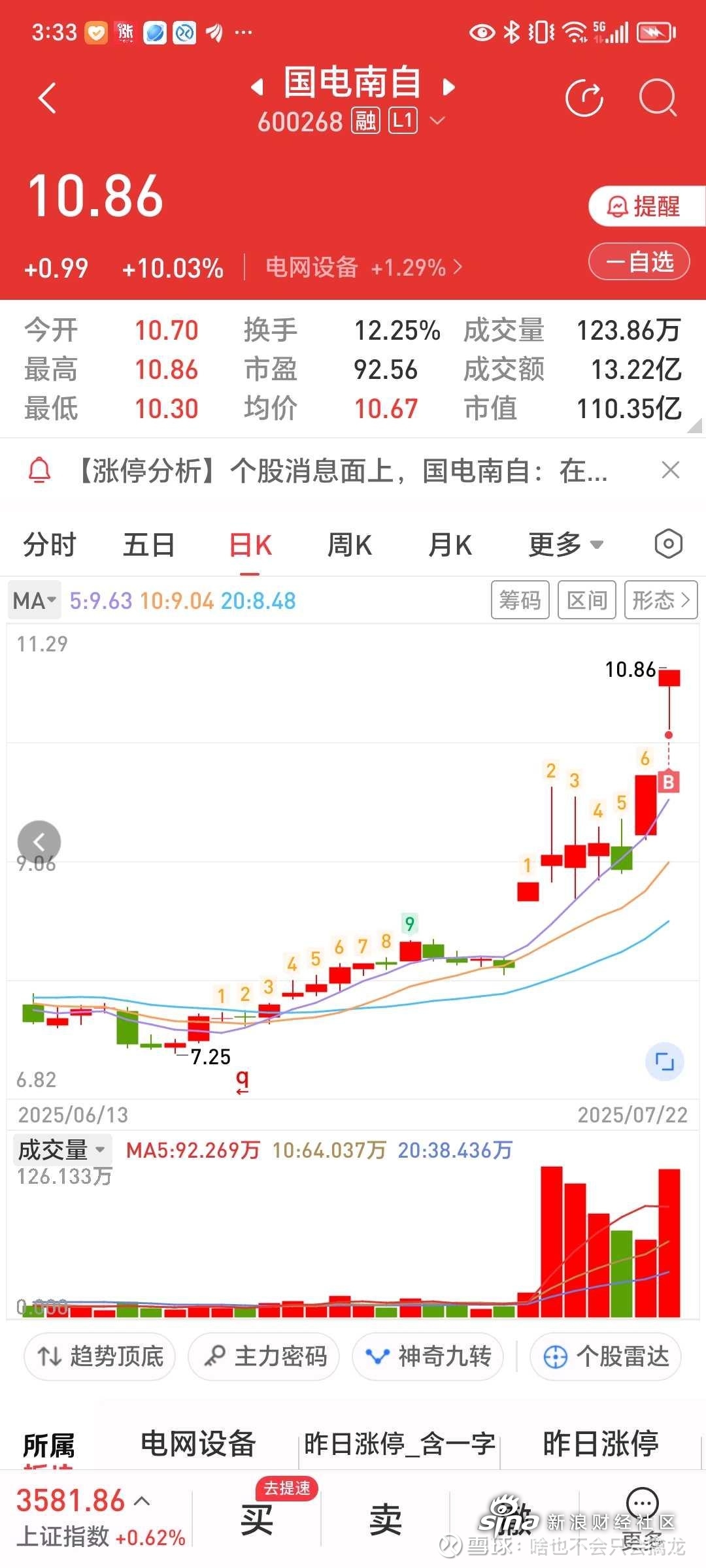
Task: Switch to the next stock arrow
Action: (448, 87)
